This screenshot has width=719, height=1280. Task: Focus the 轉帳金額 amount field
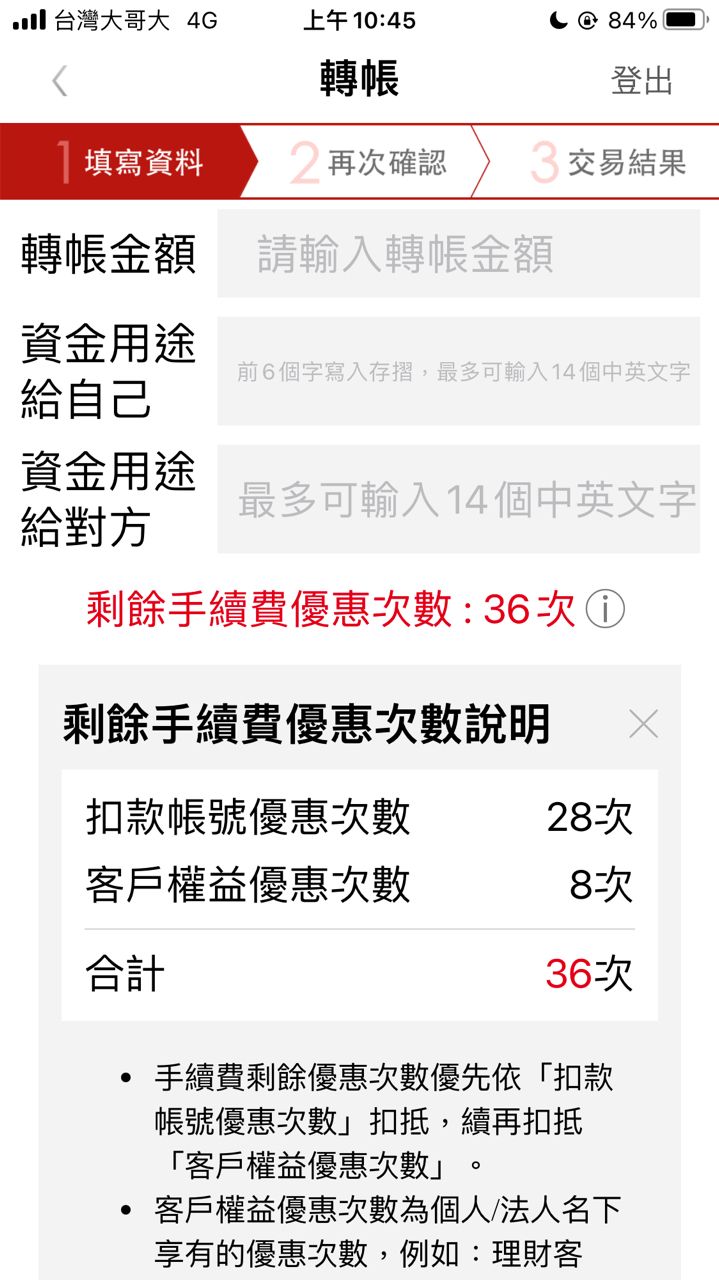(x=458, y=254)
